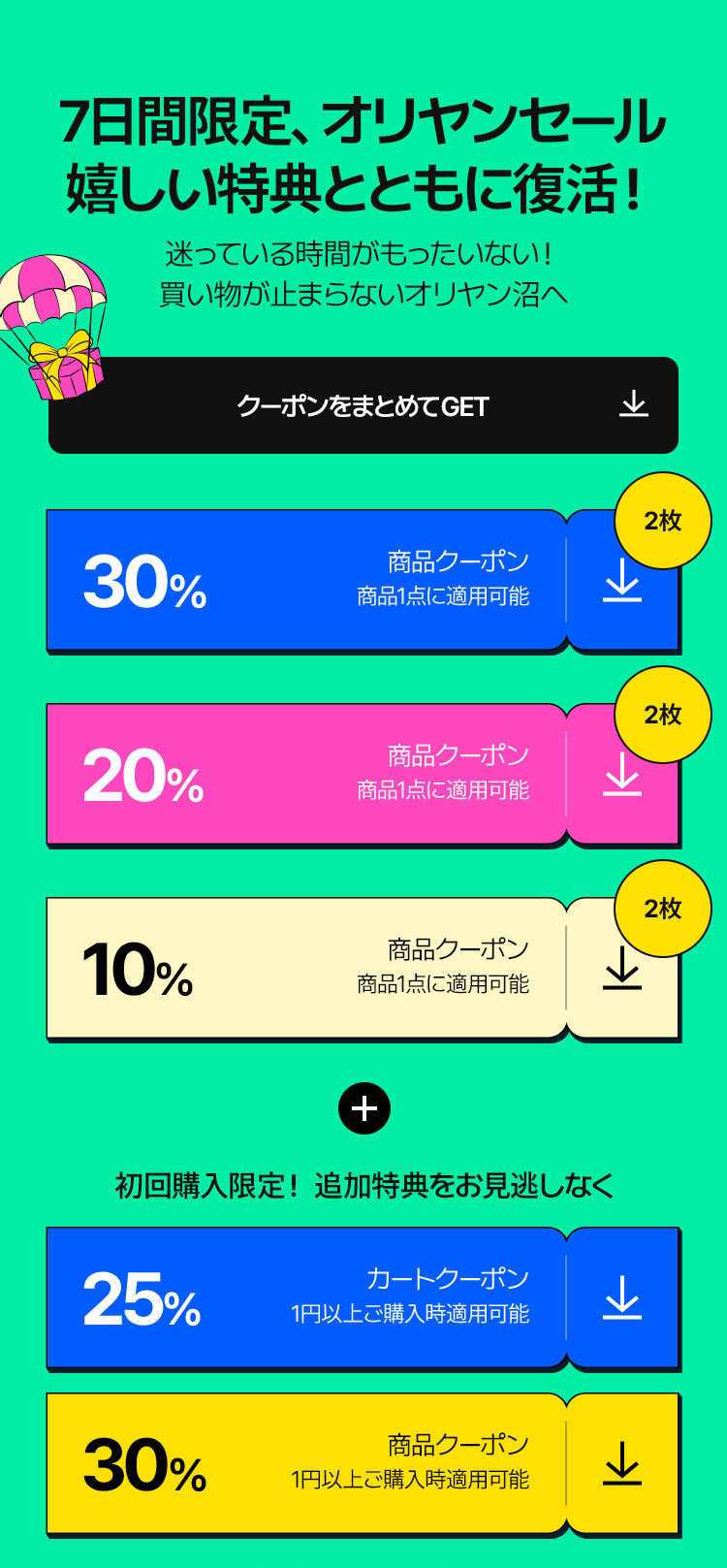Download the blue 30% 商品クーポン
727x1568 pixels.
(622, 581)
